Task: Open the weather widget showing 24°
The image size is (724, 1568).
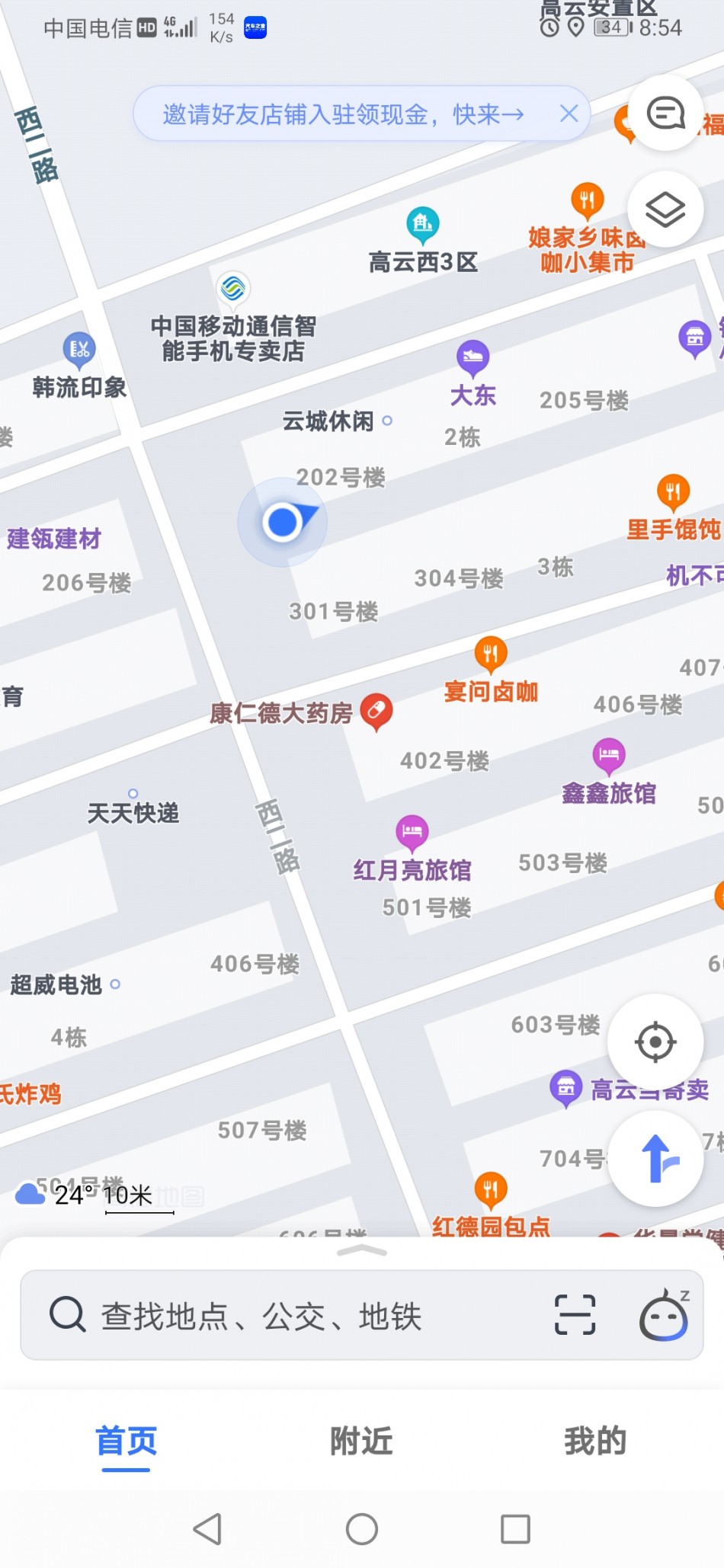Action: click(x=53, y=1194)
